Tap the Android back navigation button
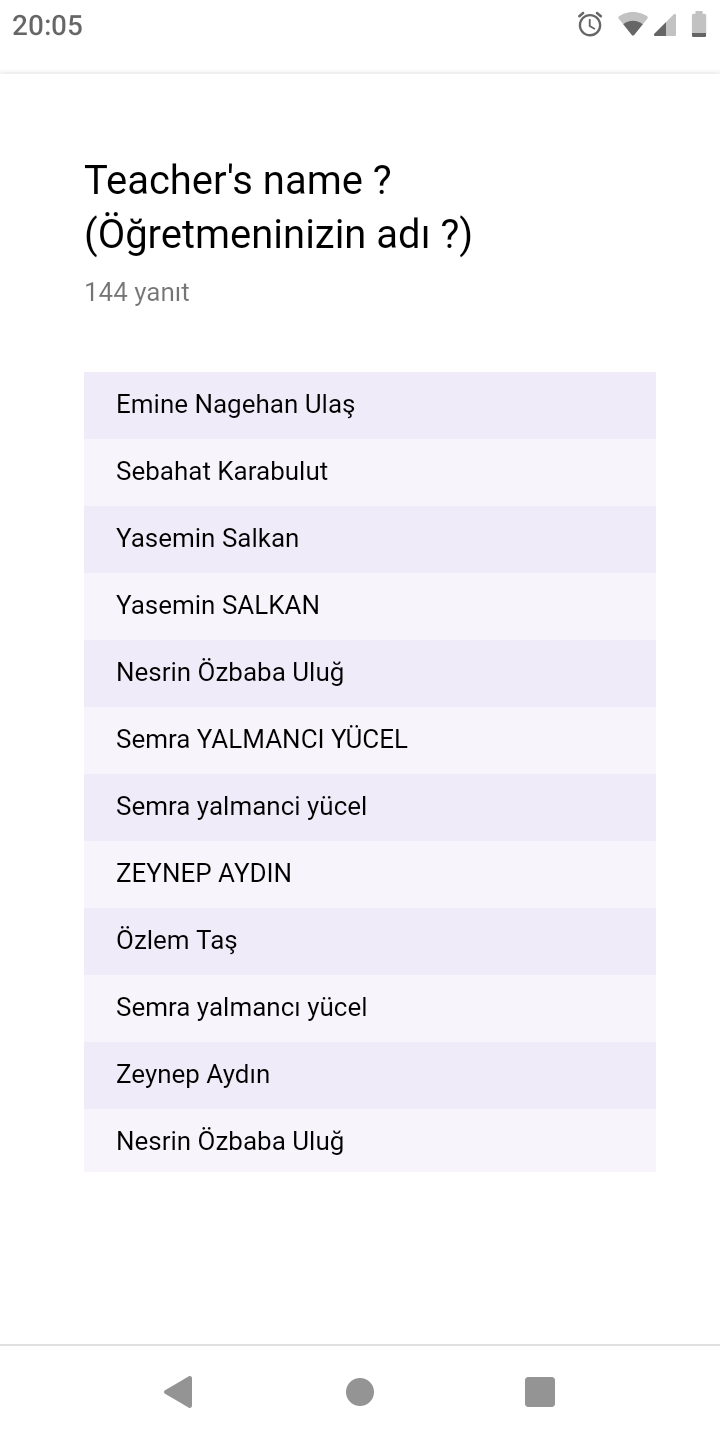 (179, 1391)
